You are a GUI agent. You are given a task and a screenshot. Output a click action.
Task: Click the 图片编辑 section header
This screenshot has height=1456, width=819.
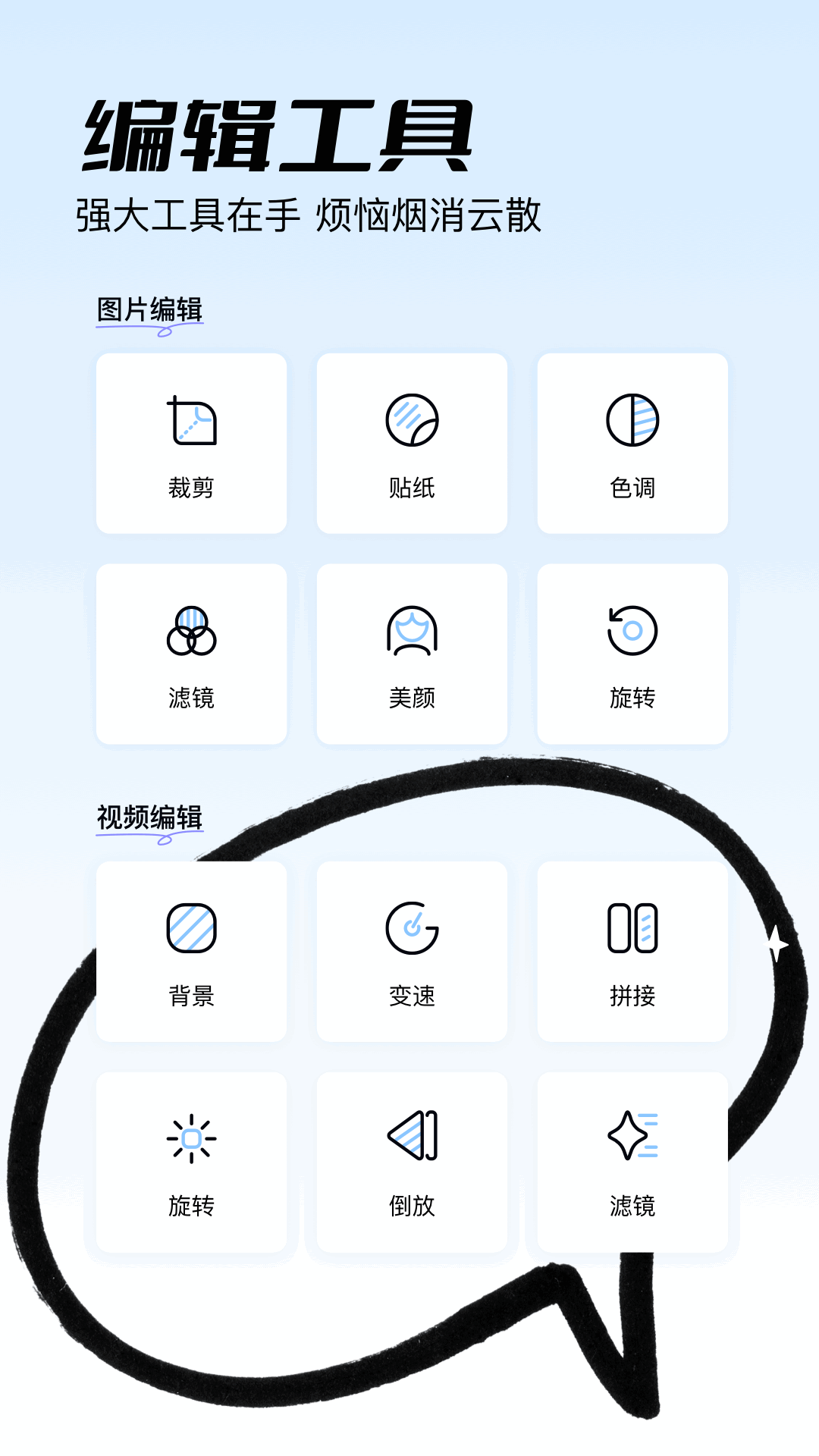pos(149,307)
